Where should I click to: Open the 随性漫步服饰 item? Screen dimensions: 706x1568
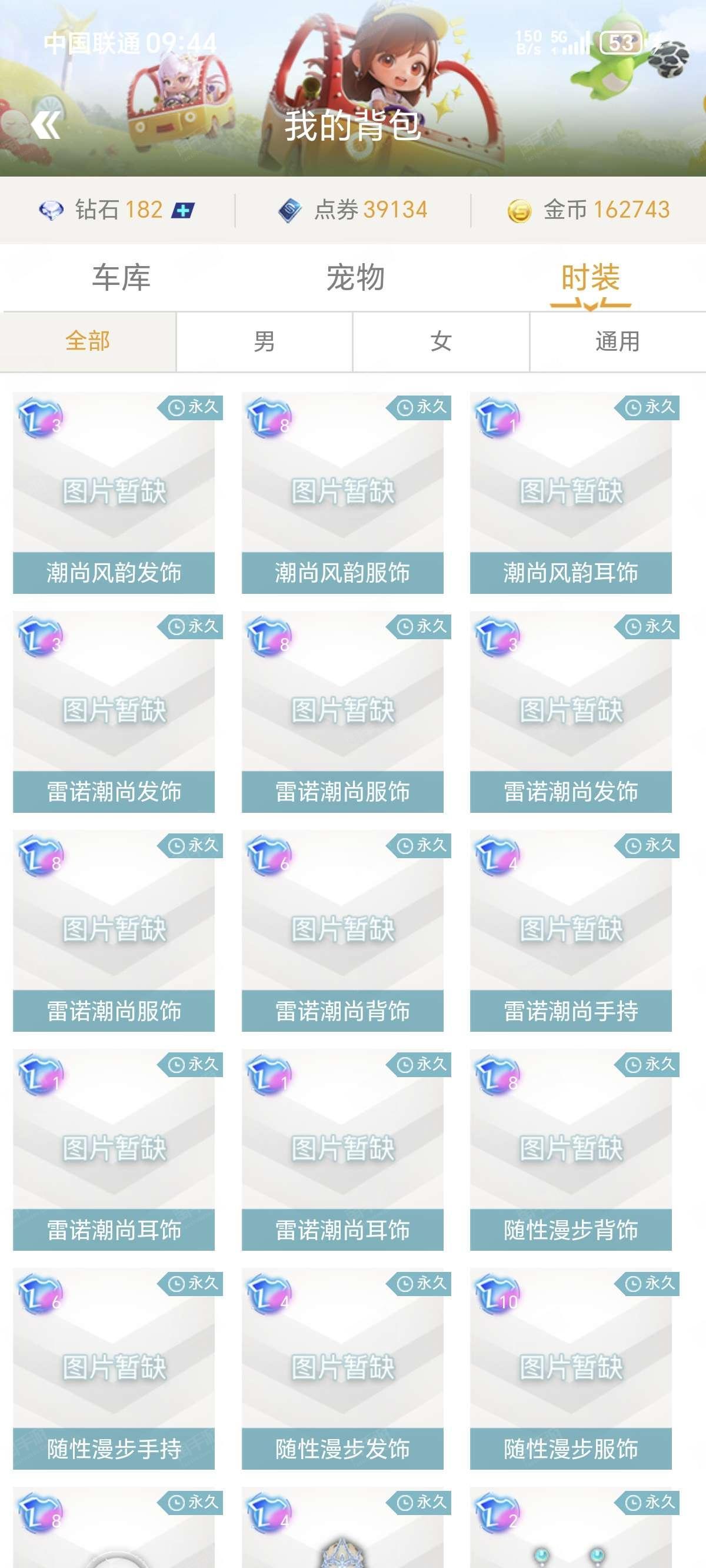click(x=571, y=1370)
